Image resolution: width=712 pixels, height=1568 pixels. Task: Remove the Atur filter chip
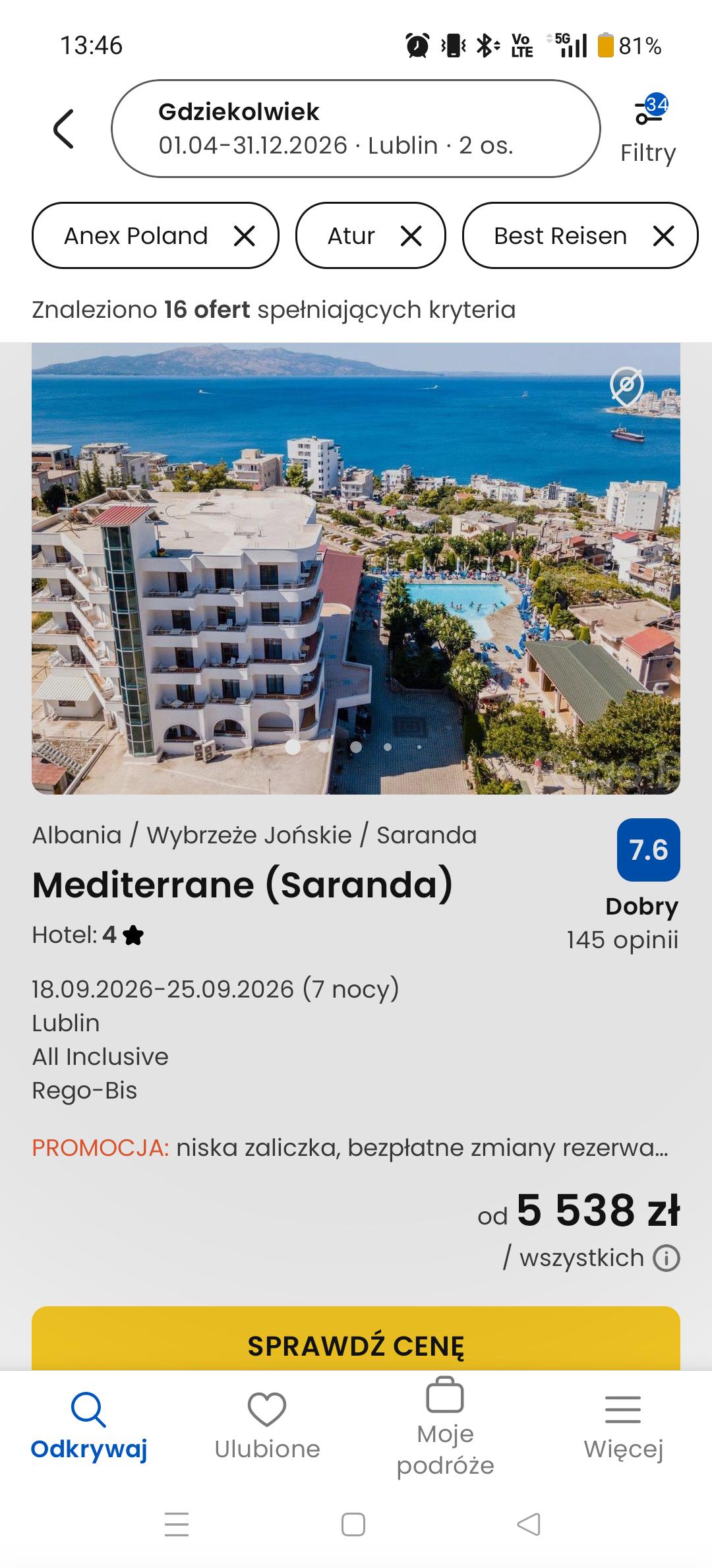[x=411, y=236]
